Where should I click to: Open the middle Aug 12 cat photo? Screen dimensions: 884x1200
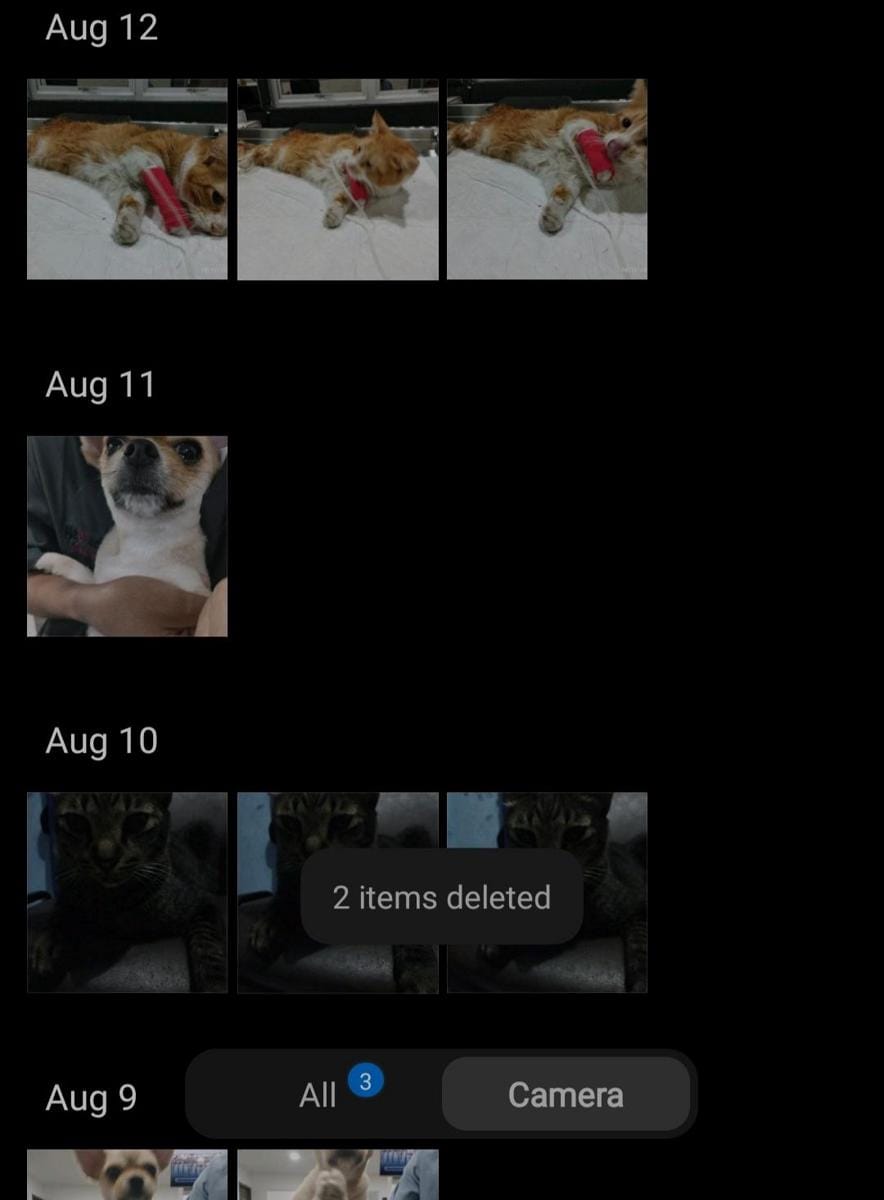click(x=337, y=179)
